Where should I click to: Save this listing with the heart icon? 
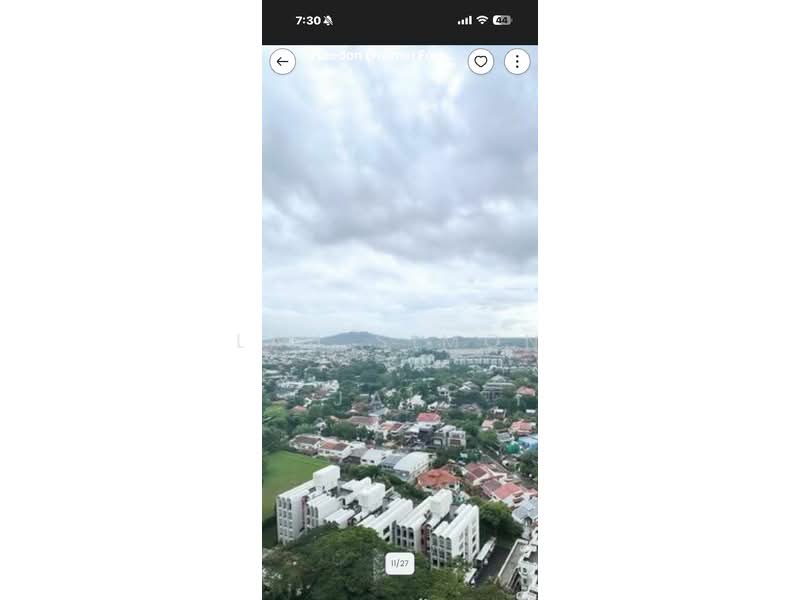coord(481,62)
